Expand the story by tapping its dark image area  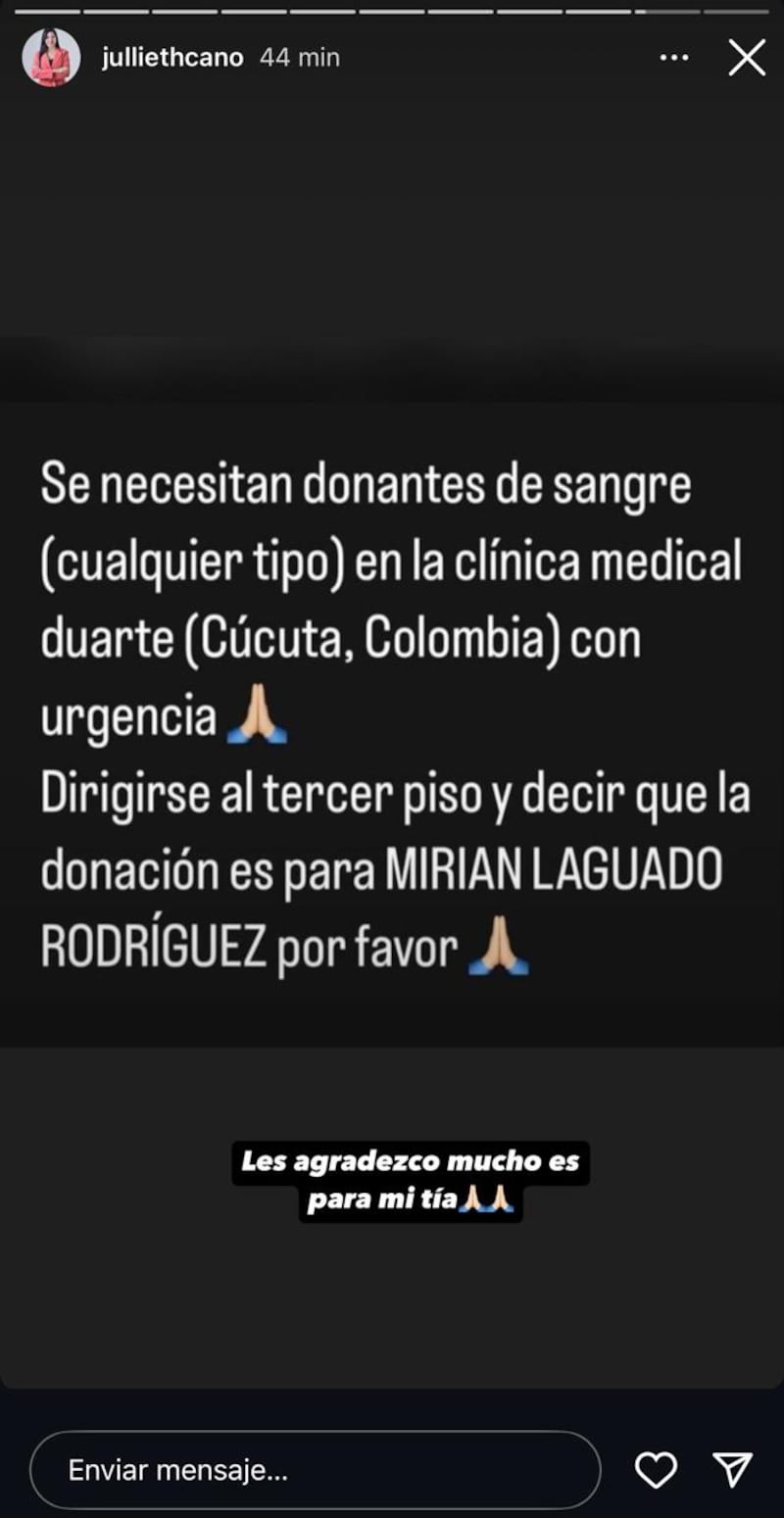(x=392, y=245)
